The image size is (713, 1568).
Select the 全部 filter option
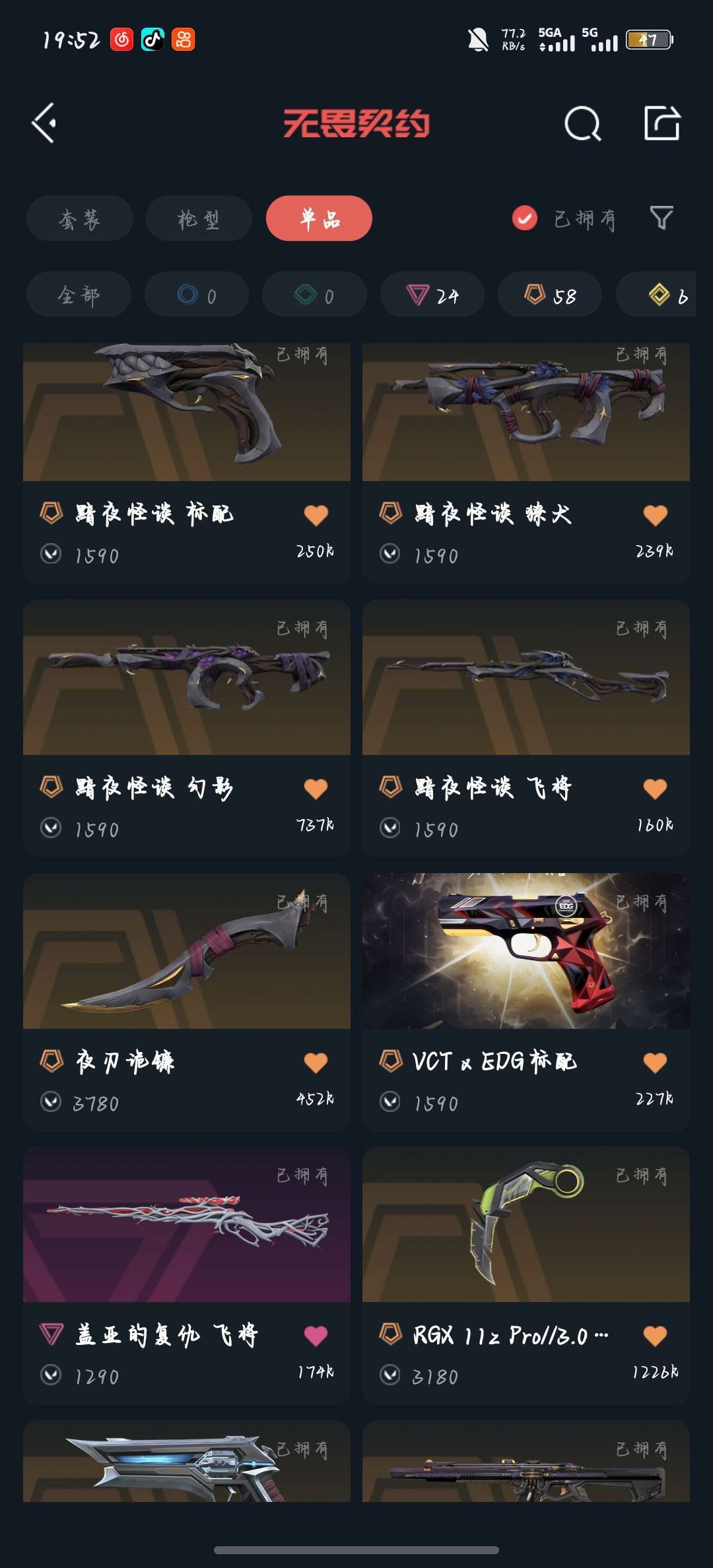click(x=78, y=294)
